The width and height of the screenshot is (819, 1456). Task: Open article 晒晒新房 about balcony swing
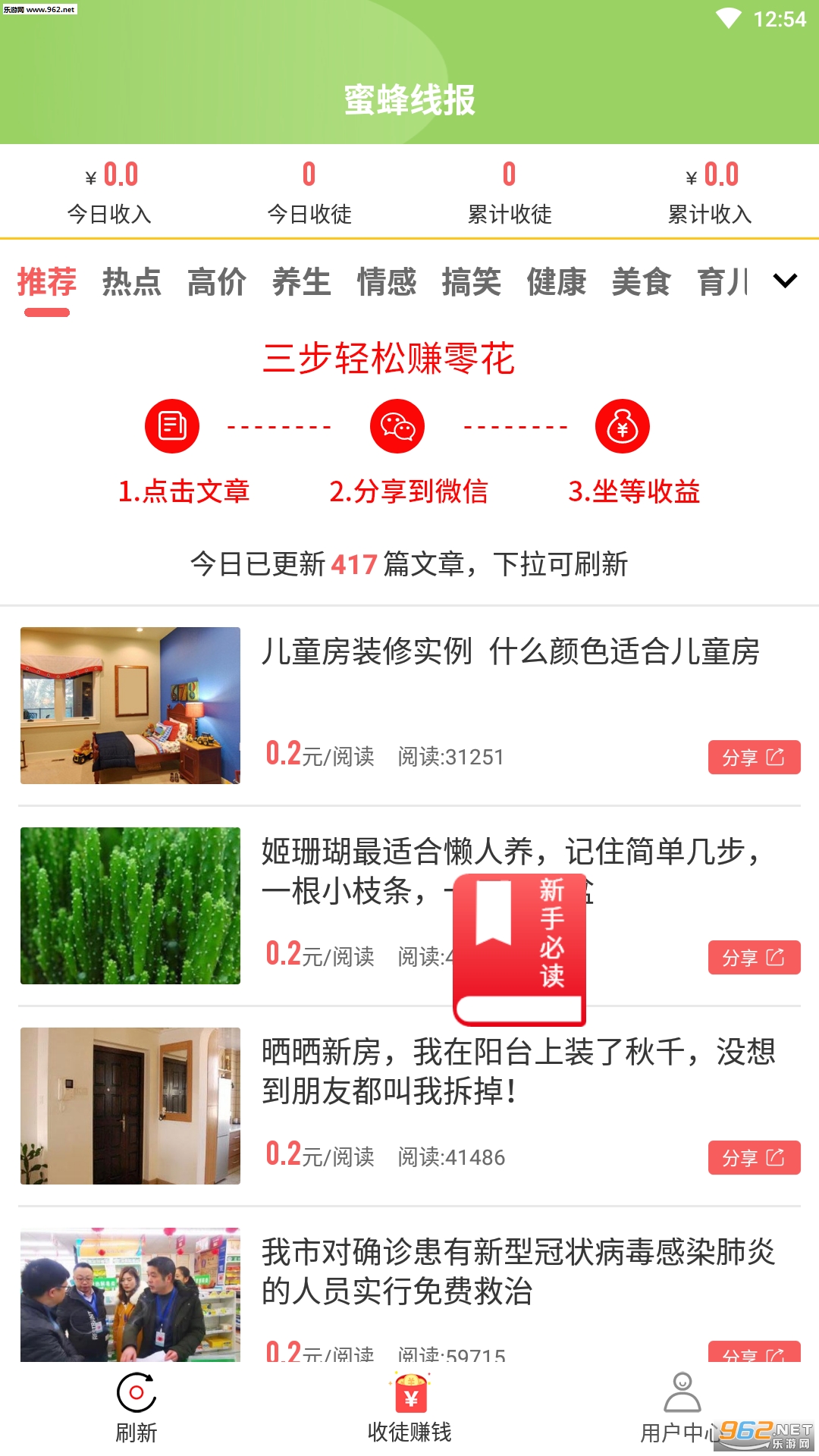pyautogui.click(x=517, y=1071)
